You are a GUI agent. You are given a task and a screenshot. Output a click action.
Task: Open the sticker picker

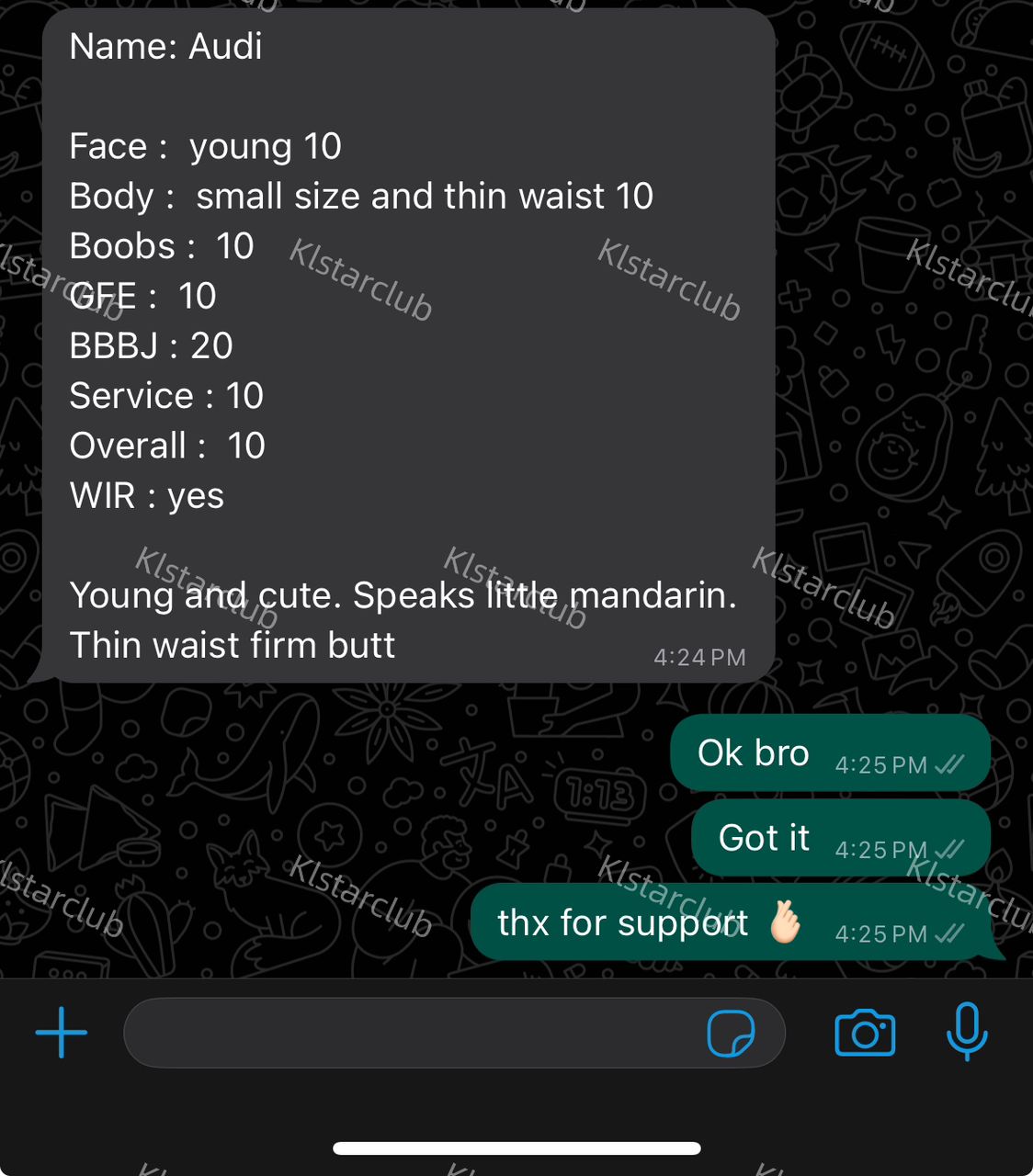(731, 1034)
